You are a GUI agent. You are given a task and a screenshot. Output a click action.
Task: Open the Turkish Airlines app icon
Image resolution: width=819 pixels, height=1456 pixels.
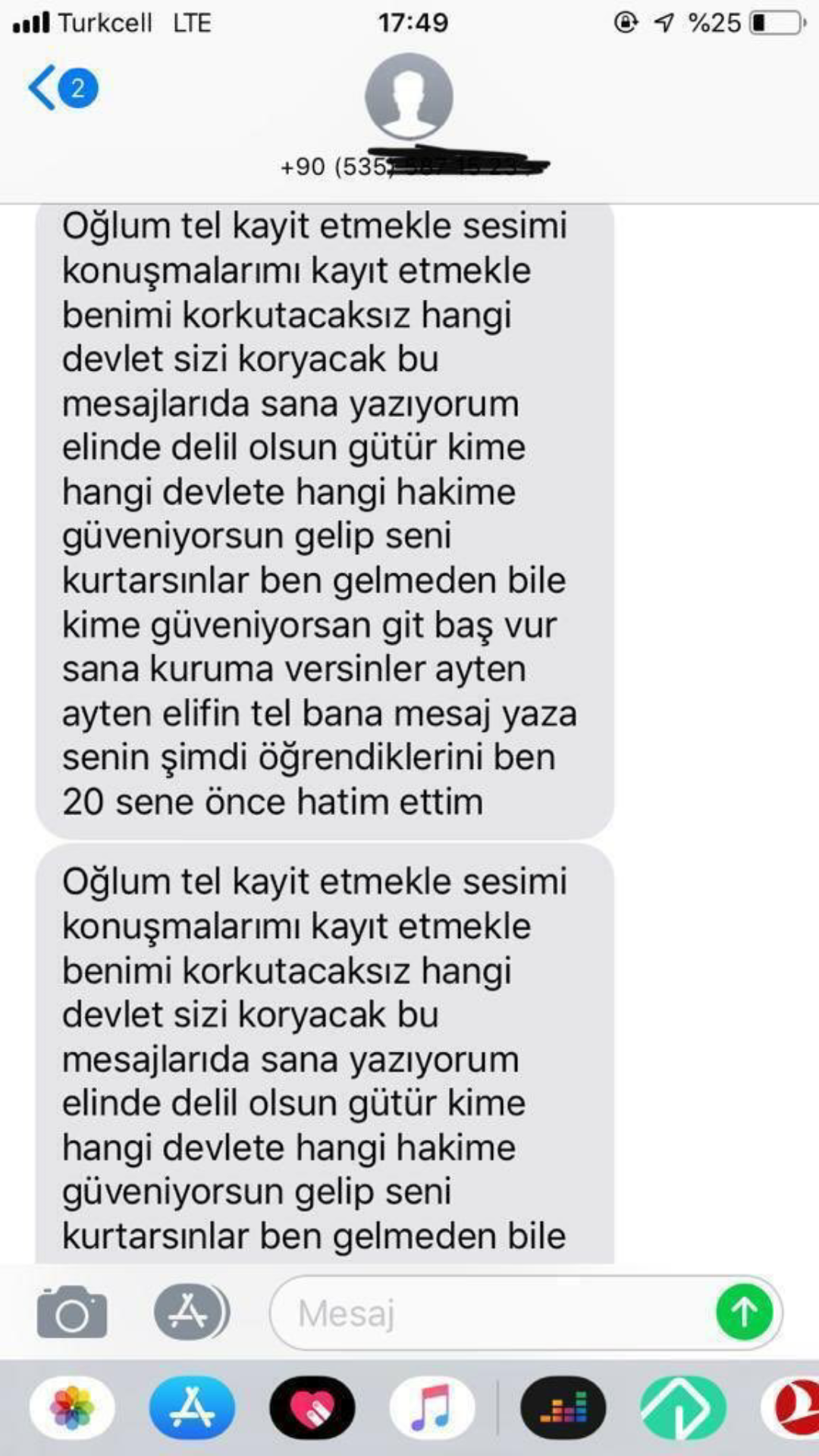pyautogui.click(x=792, y=1407)
